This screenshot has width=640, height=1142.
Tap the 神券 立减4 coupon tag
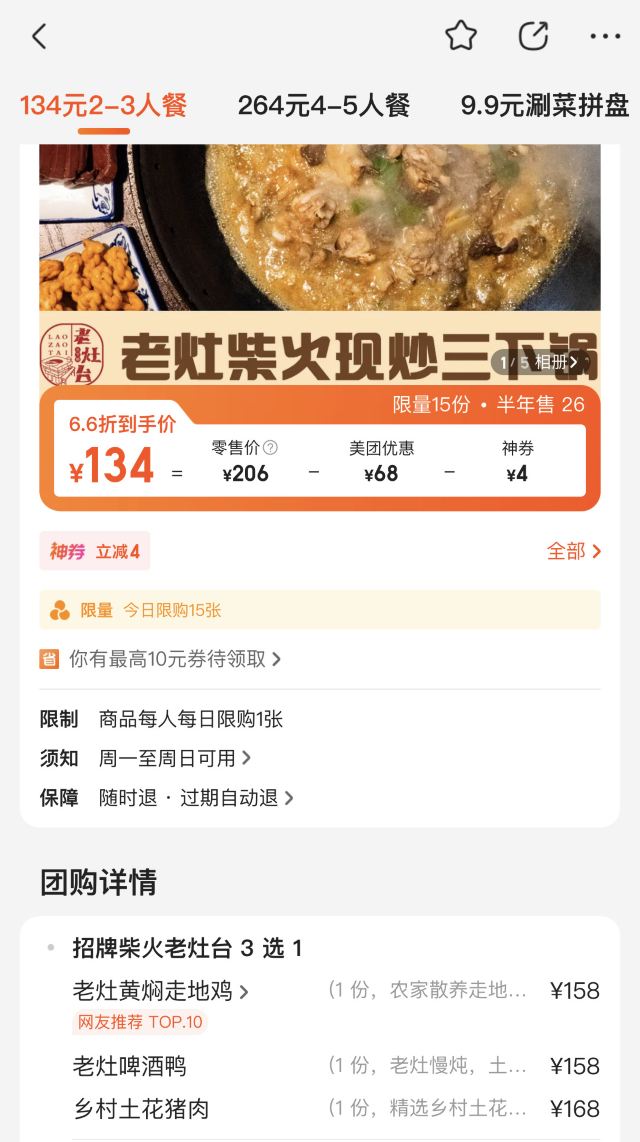click(x=95, y=551)
